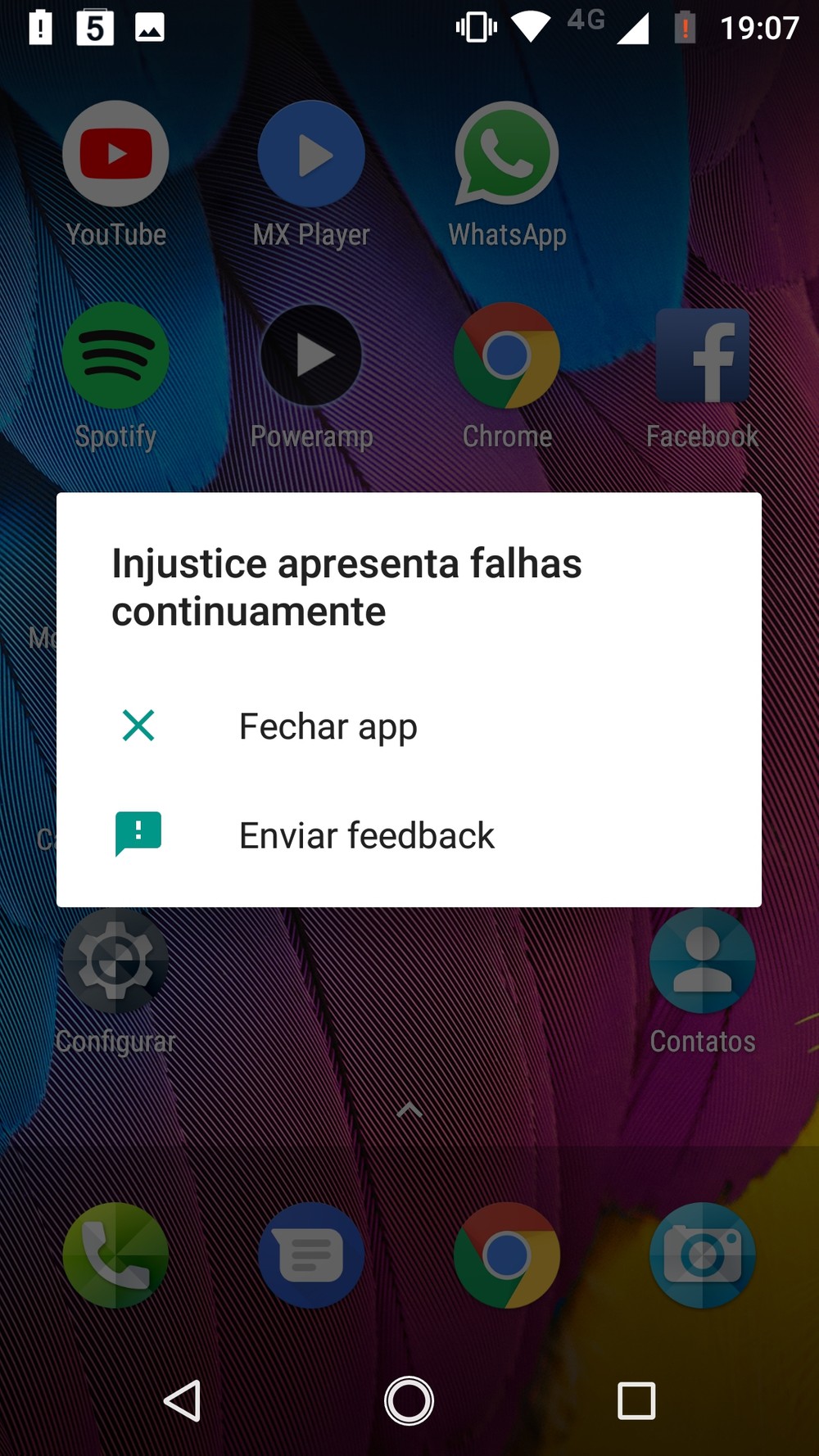Go back using the navigation bar
Image resolution: width=819 pixels, height=1456 pixels.
click(x=183, y=1400)
